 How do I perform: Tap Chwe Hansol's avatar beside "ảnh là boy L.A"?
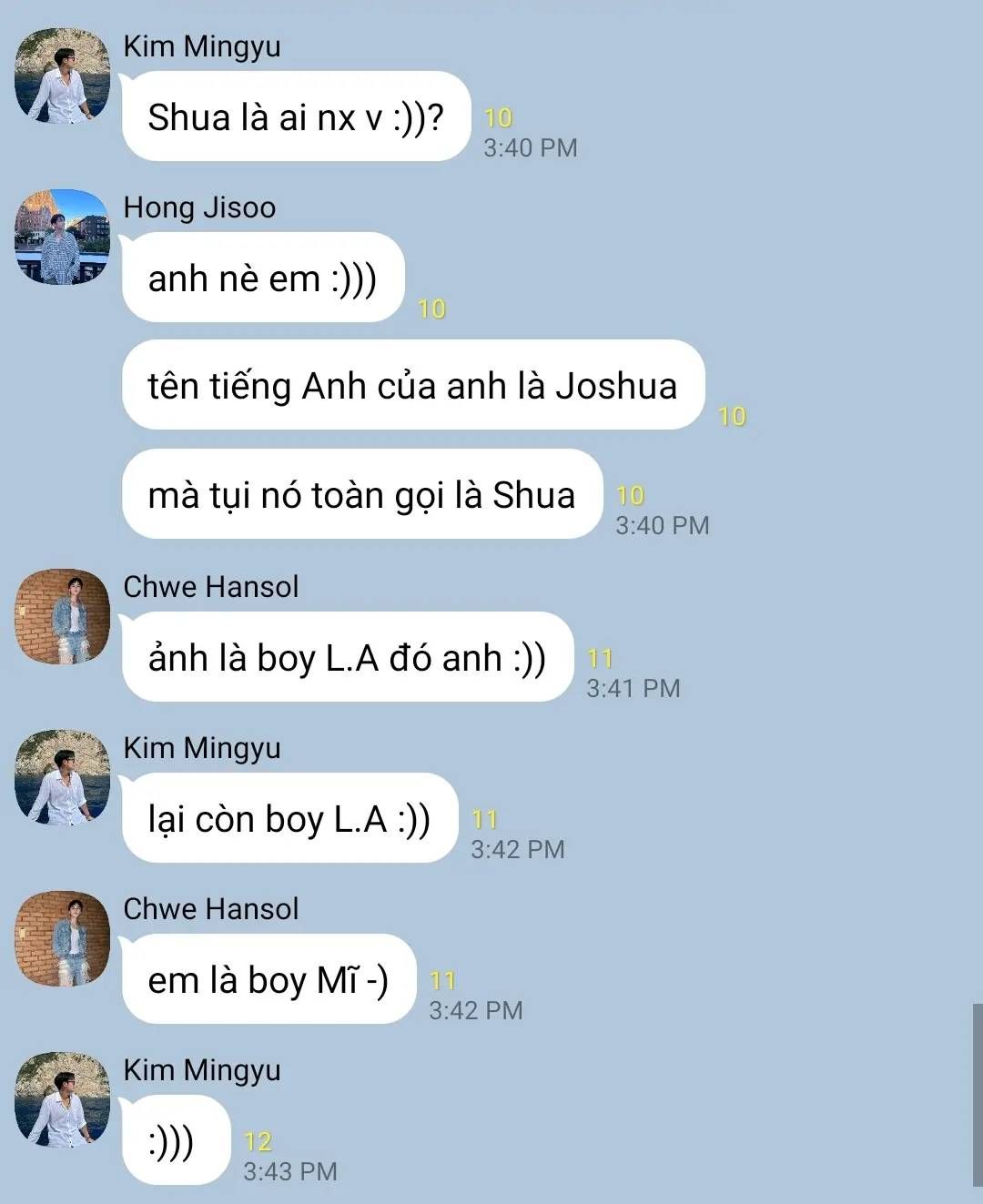point(62,616)
